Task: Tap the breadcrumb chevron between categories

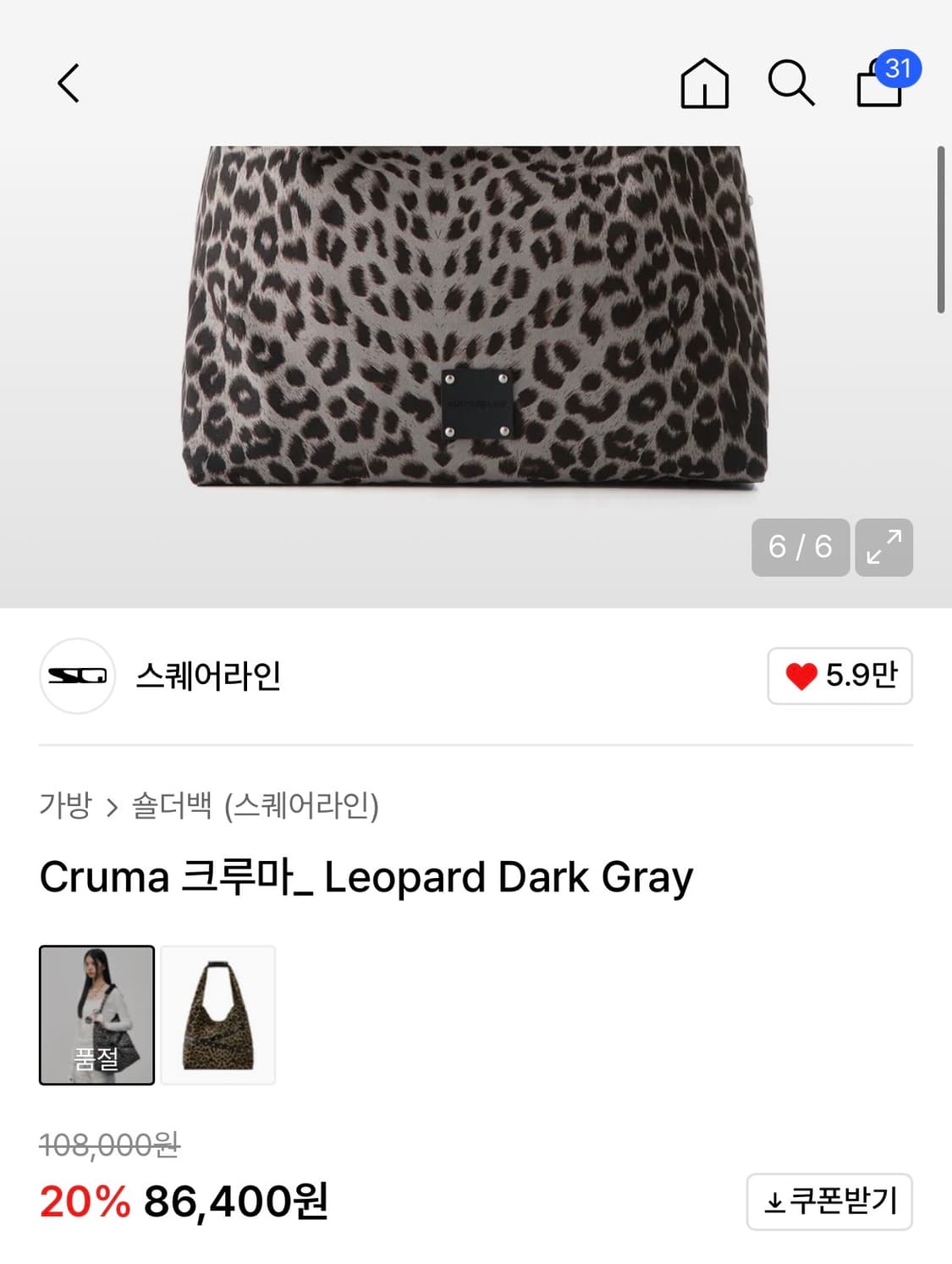Action: [110, 809]
